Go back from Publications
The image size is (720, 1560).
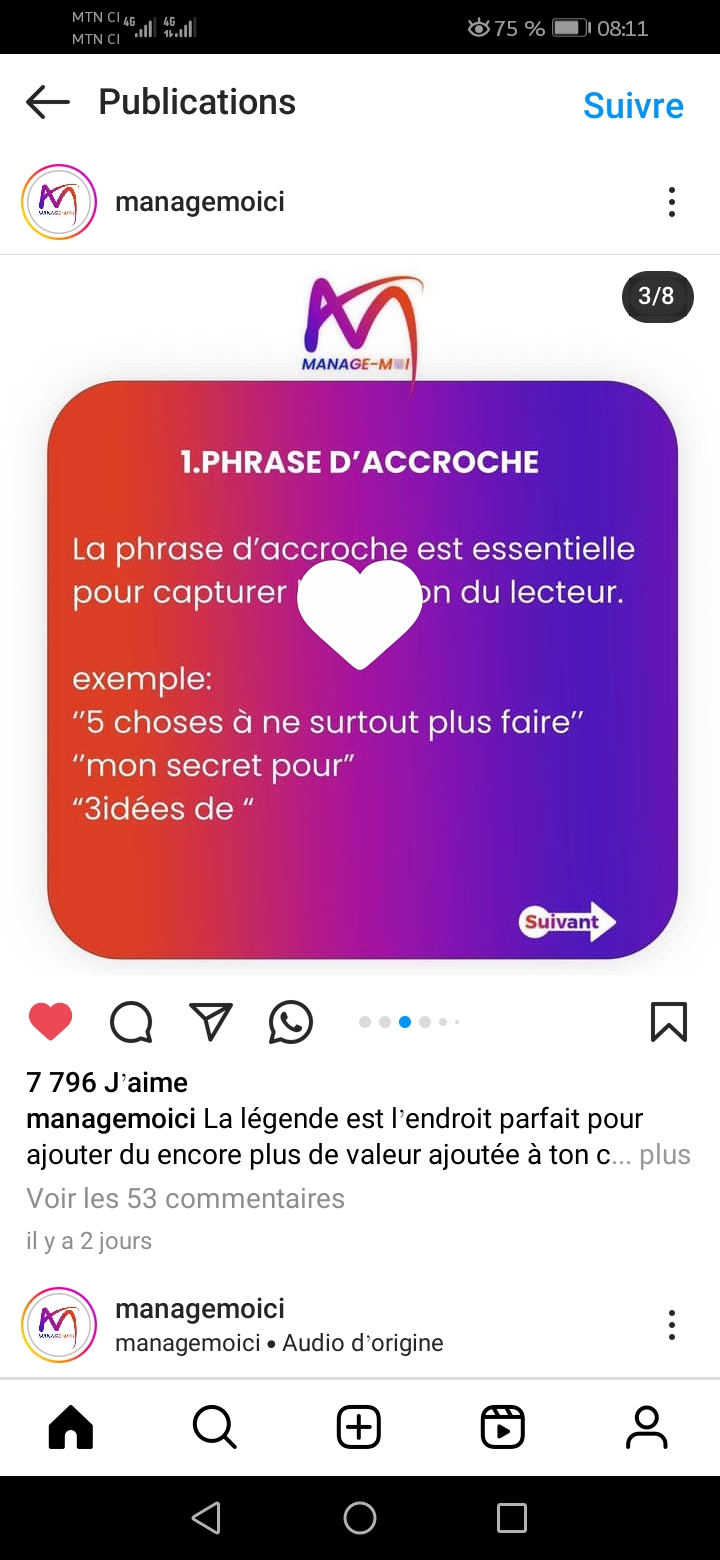click(48, 102)
